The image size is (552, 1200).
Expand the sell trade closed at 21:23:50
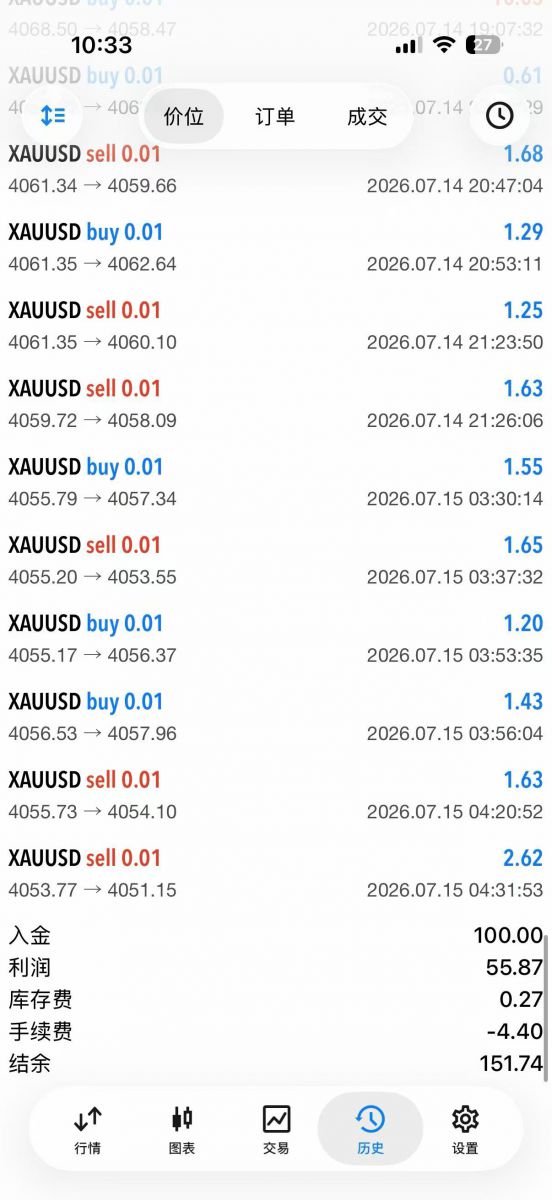click(x=276, y=326)
